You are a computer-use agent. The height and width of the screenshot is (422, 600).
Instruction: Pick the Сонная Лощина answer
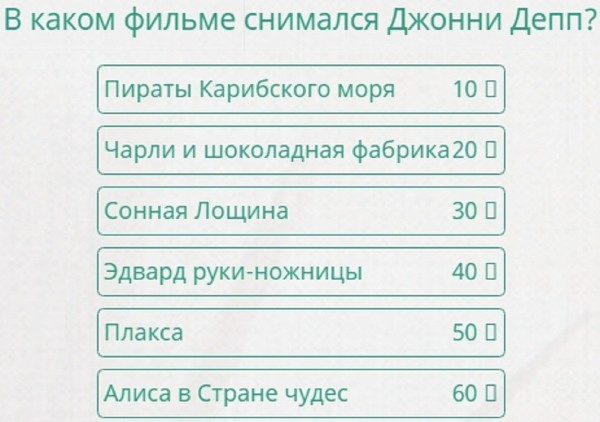tap(300, 212)
